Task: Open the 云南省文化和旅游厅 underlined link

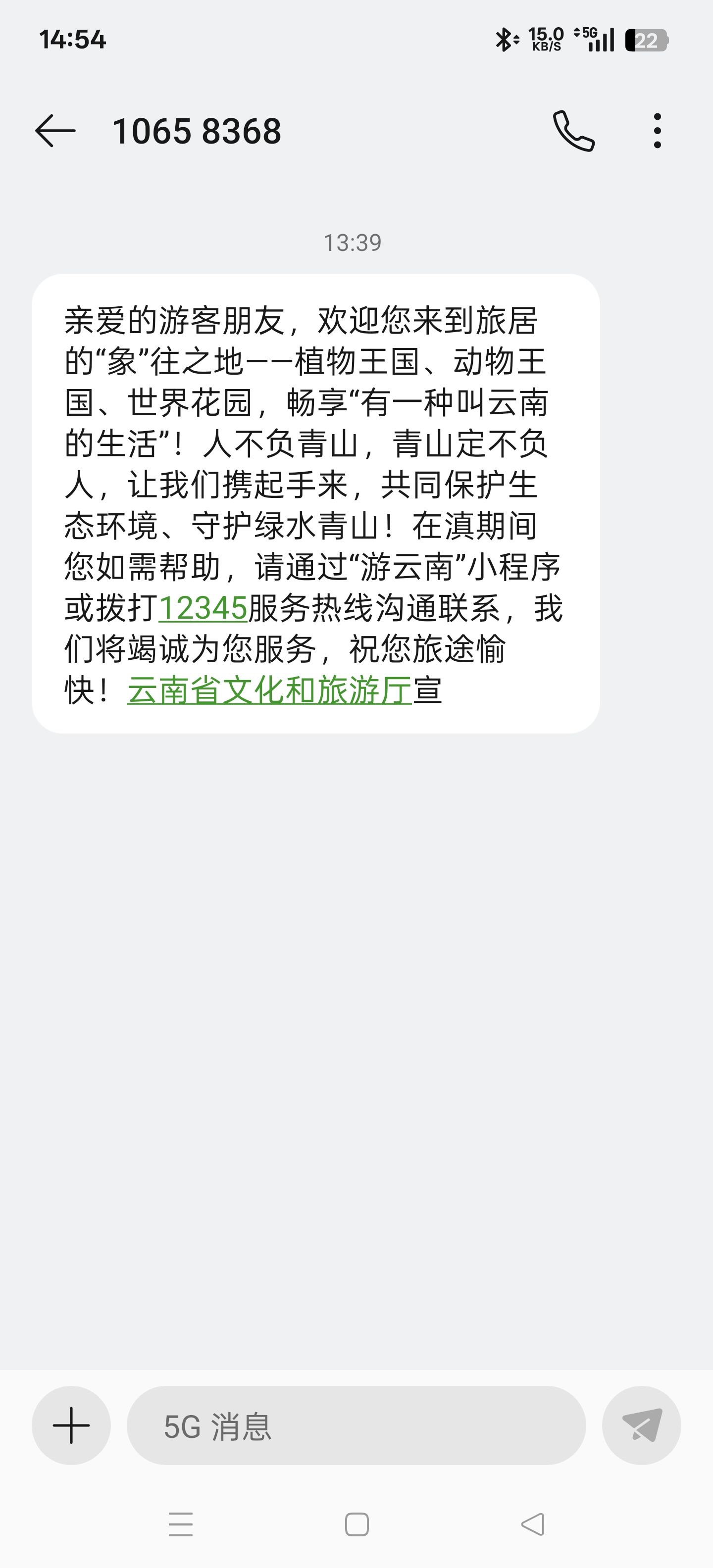Action: point(269,691)
